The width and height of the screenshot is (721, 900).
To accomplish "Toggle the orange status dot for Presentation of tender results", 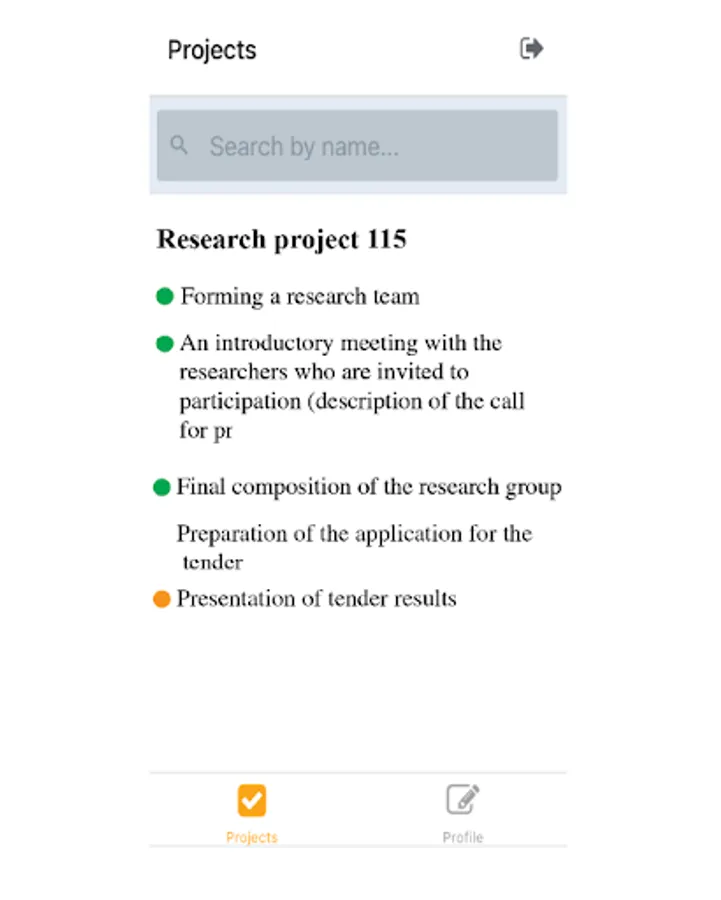I will click(x=161, y=598).
